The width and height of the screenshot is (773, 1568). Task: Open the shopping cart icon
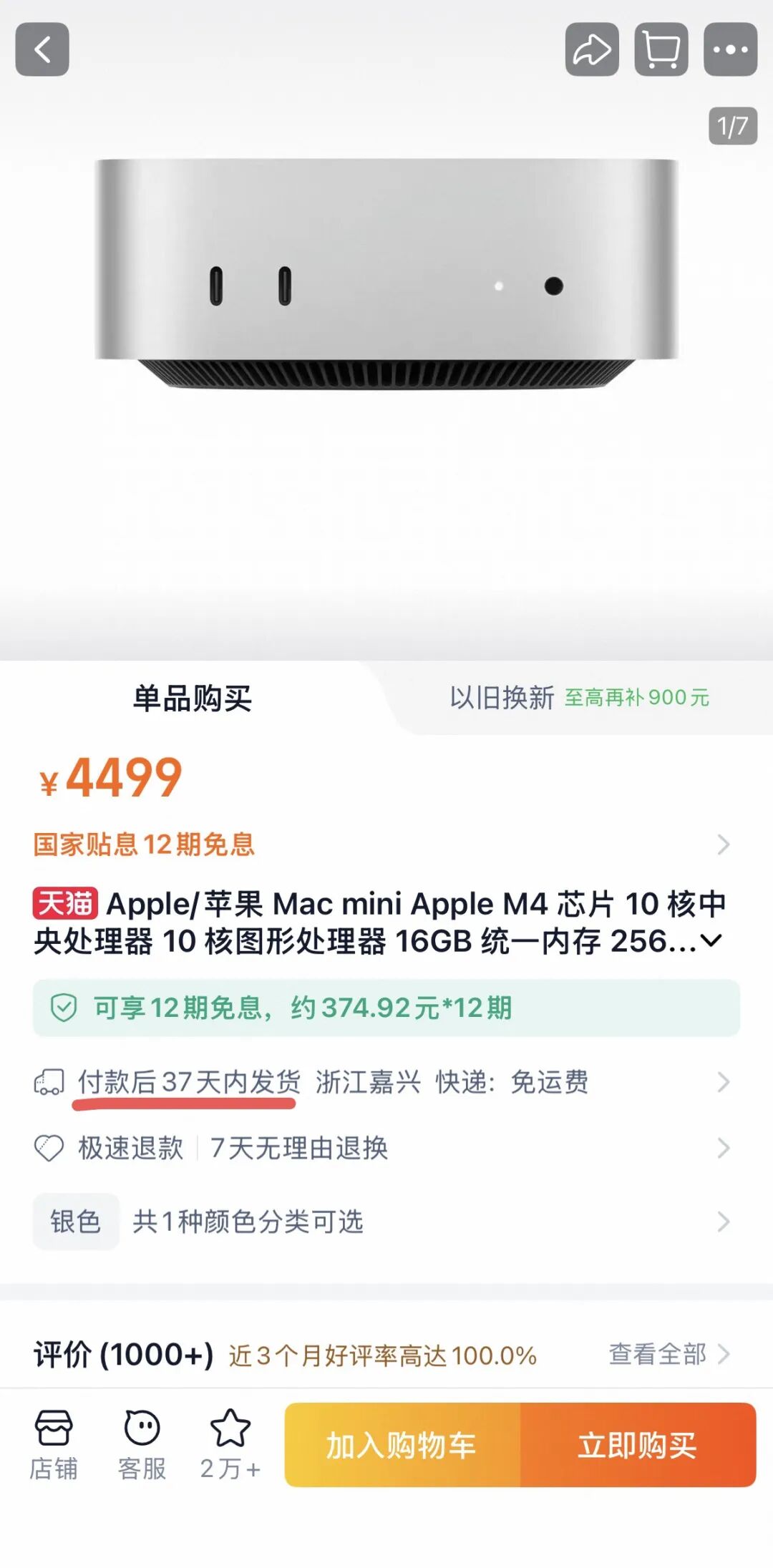[661, 49]
